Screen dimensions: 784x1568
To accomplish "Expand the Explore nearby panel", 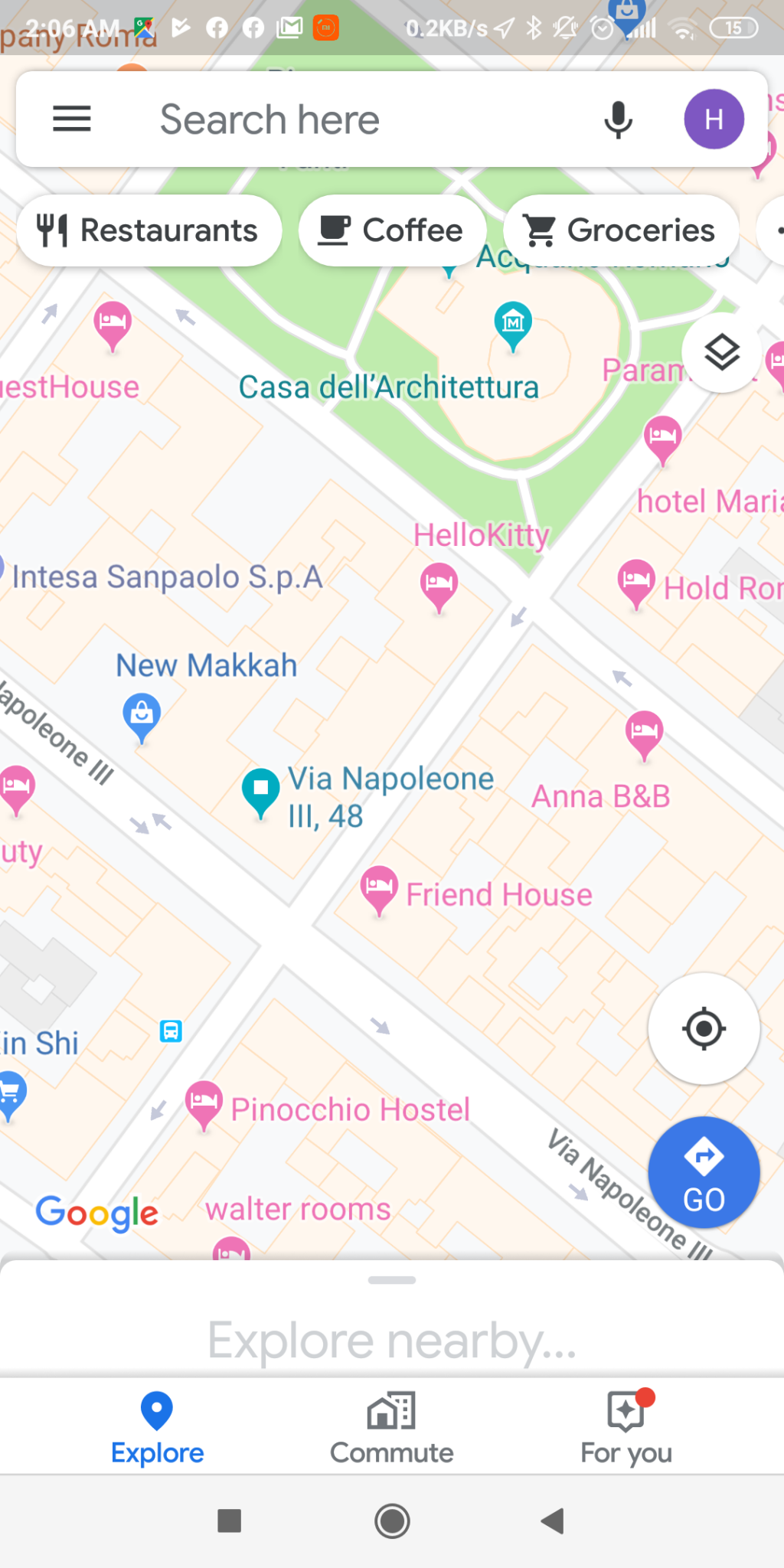I will pos(392,1318).
